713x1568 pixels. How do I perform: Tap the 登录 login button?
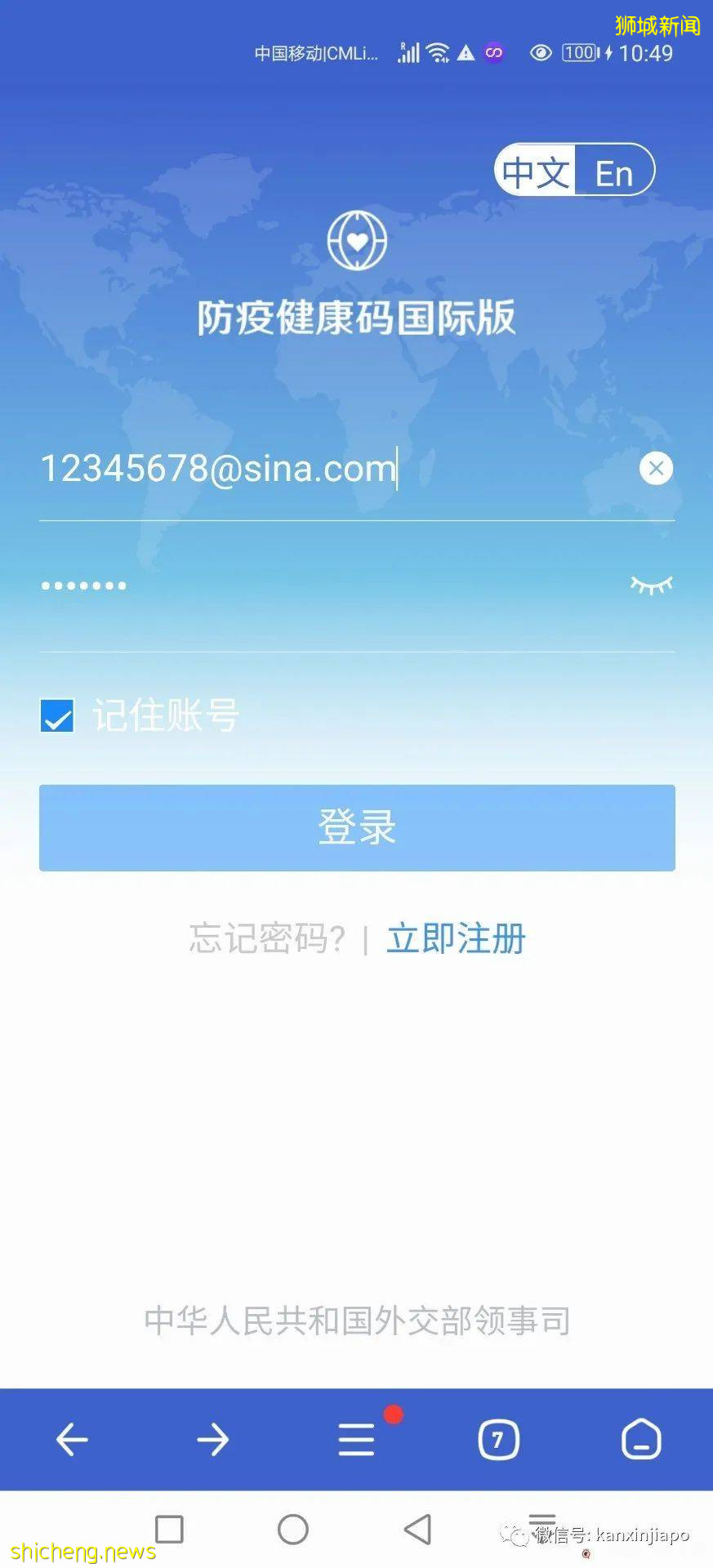coord(357,827)
